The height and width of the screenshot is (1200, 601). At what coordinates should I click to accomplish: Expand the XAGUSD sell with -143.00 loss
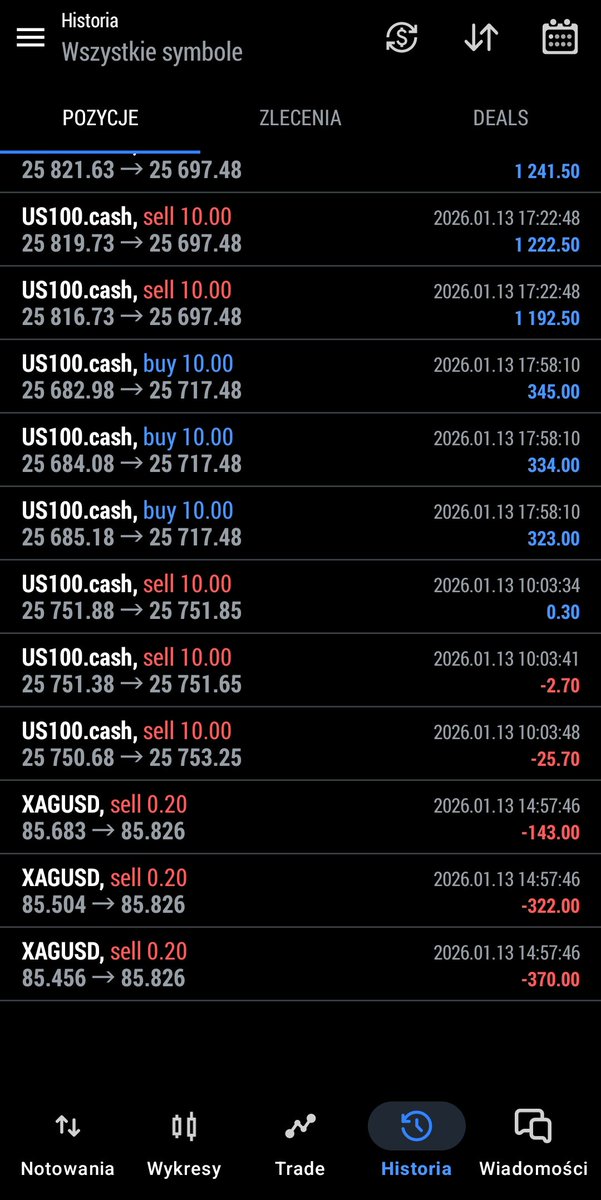pos(300,817)
